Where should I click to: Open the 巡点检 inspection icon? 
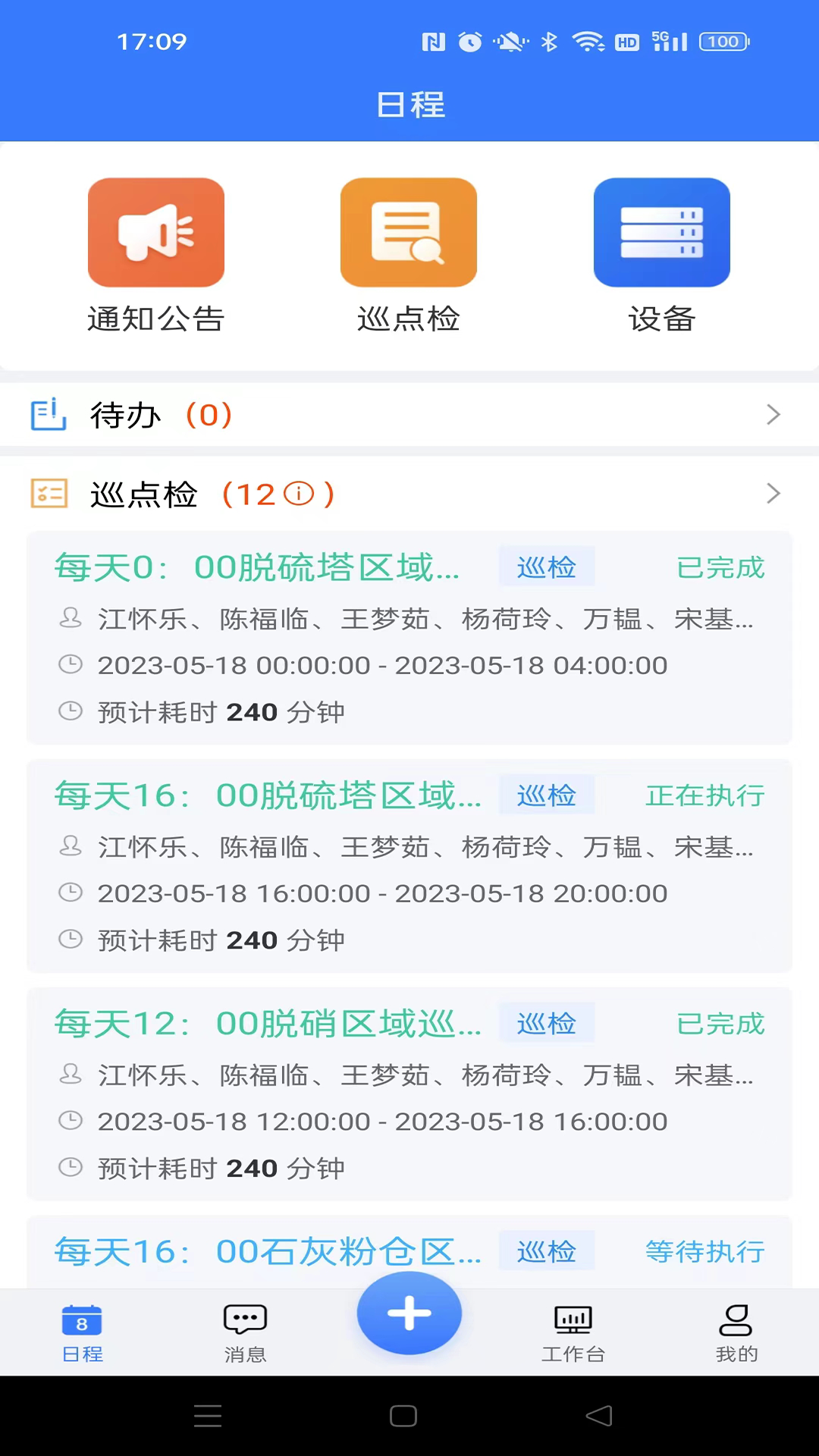409,232
